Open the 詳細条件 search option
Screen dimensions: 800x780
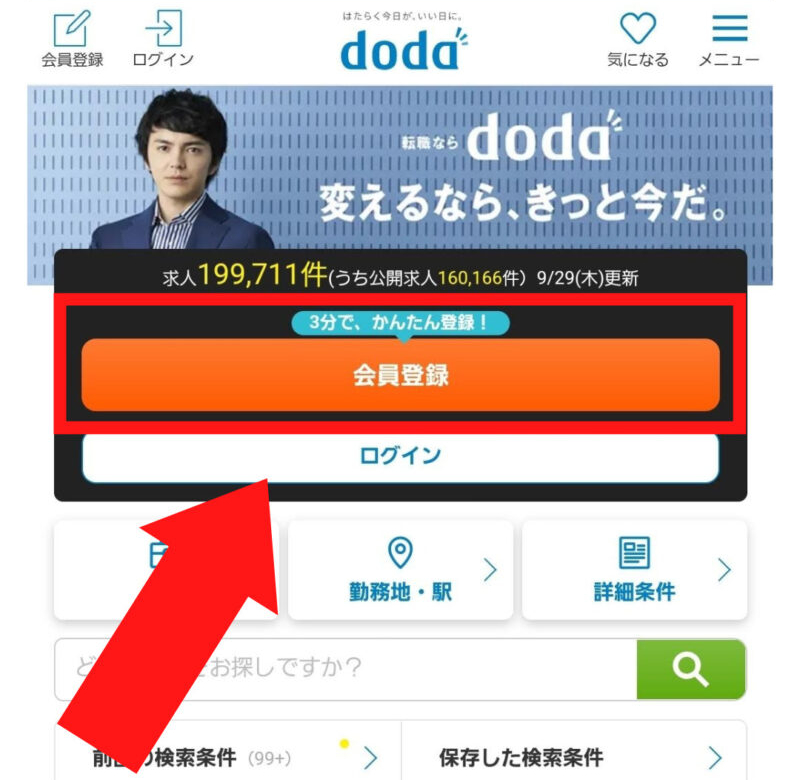point(634,570)
